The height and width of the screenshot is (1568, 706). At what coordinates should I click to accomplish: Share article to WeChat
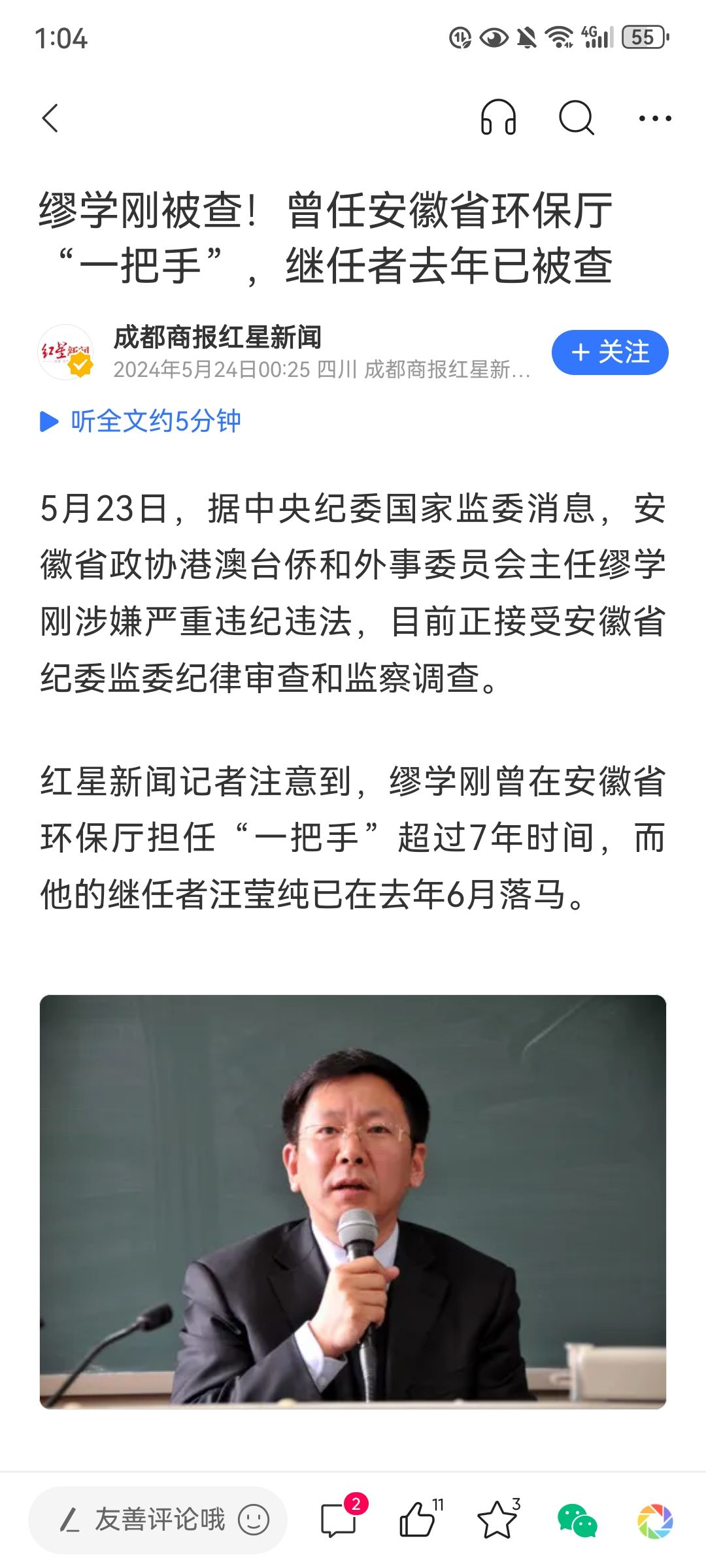(577, 1520)
